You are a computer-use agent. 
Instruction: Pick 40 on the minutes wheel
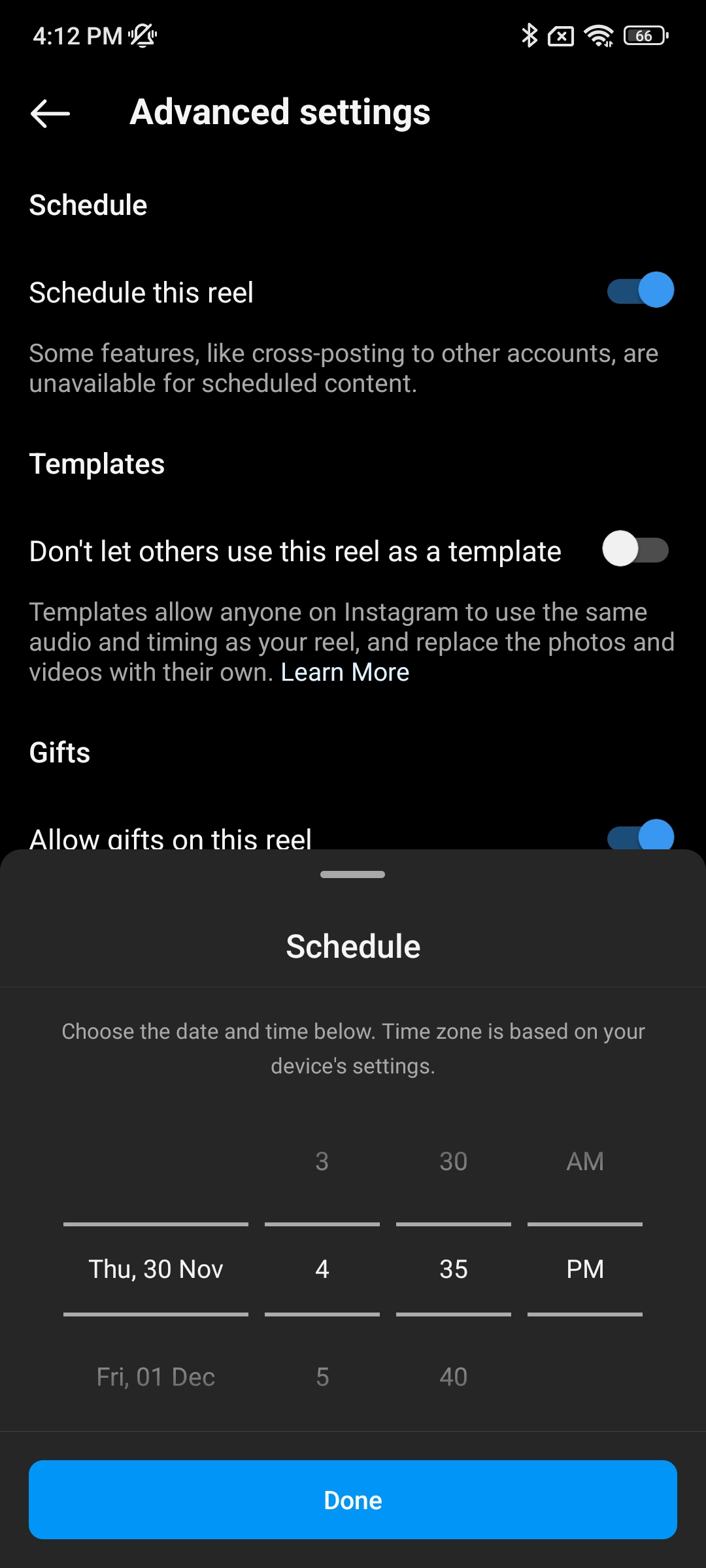(453, 1376)
